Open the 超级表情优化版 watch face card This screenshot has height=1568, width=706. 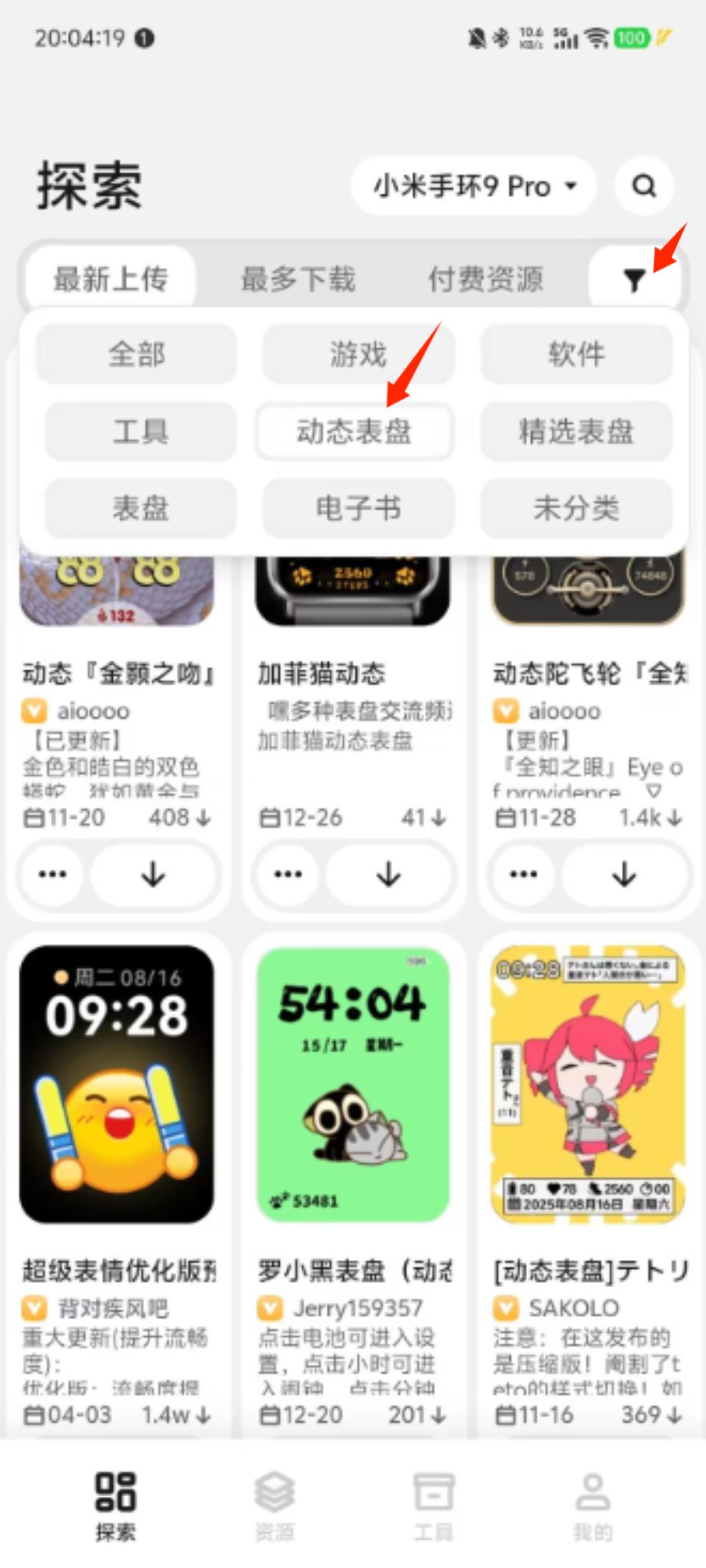tap(117, 1085)
